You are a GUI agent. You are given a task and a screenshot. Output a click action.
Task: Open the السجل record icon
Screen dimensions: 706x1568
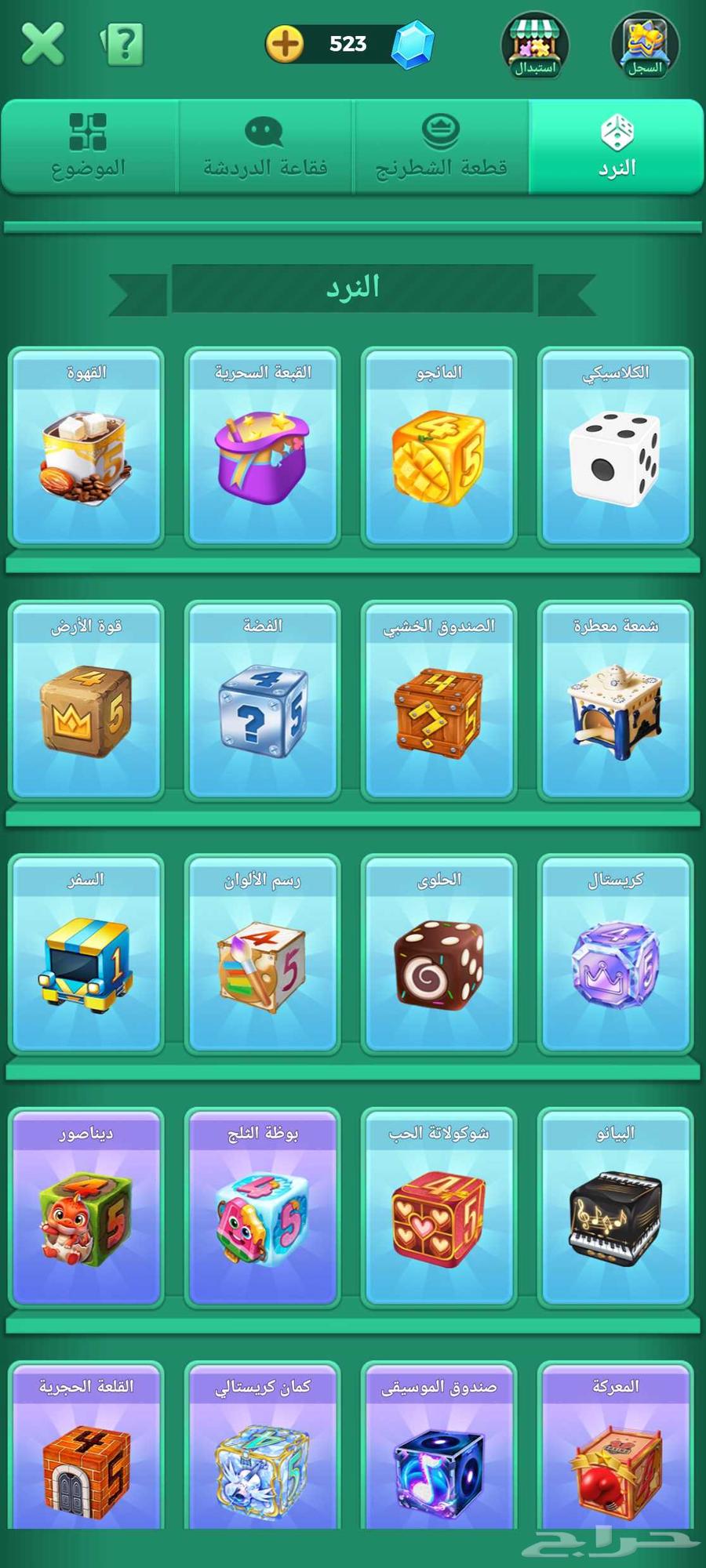(x=645, y=45)
